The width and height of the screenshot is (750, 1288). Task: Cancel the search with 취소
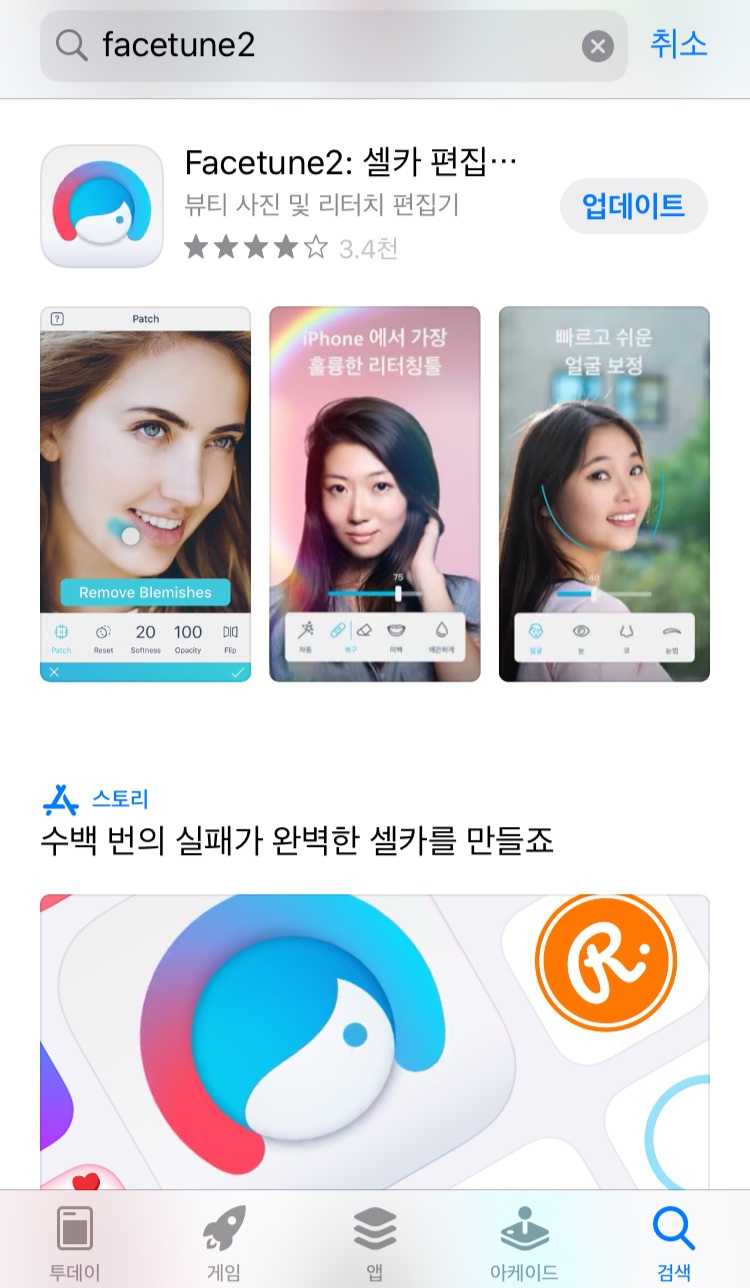678,44
